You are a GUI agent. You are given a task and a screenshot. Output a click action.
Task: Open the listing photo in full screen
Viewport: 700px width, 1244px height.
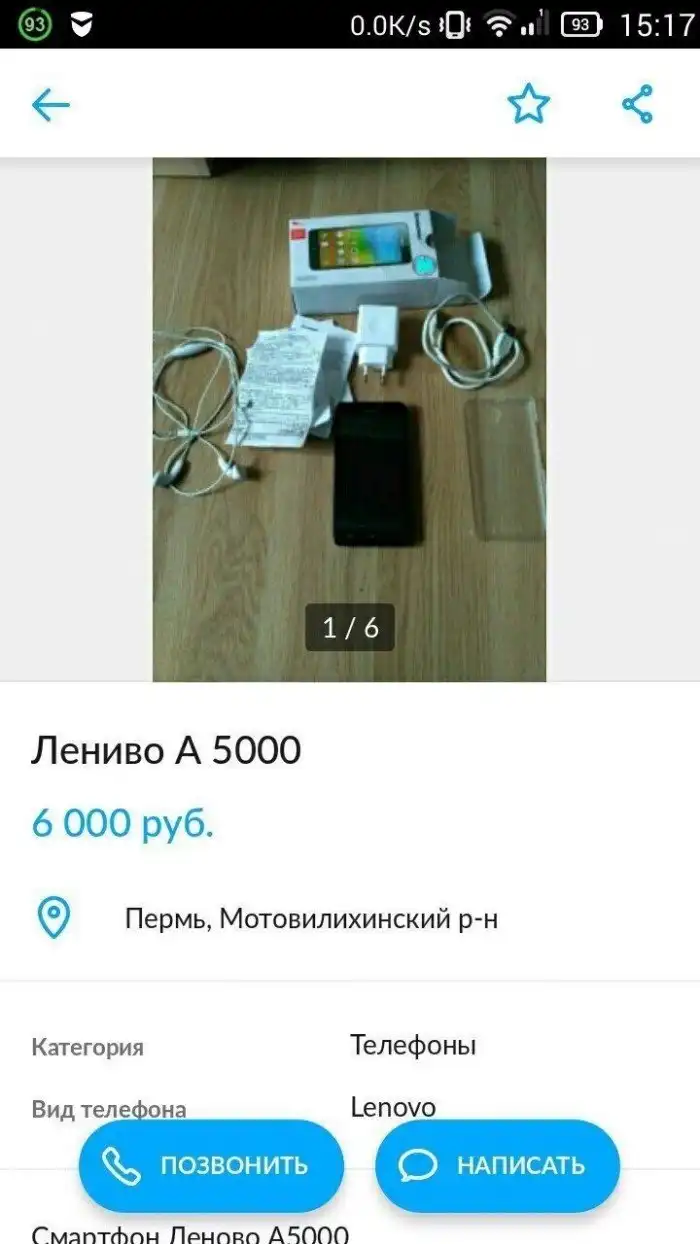click(349, 419)
